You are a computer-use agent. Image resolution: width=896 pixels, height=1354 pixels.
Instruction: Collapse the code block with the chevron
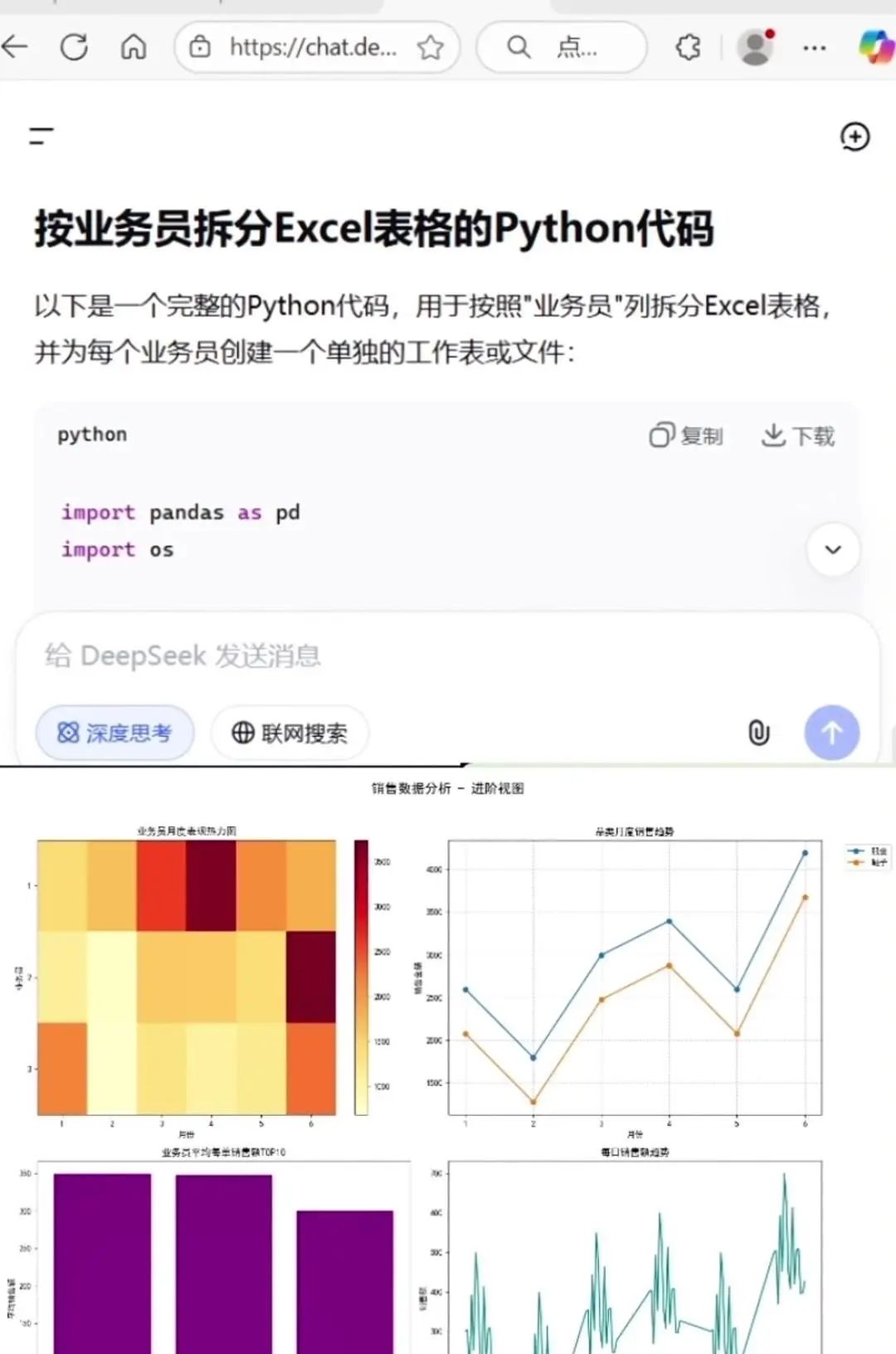832,549
